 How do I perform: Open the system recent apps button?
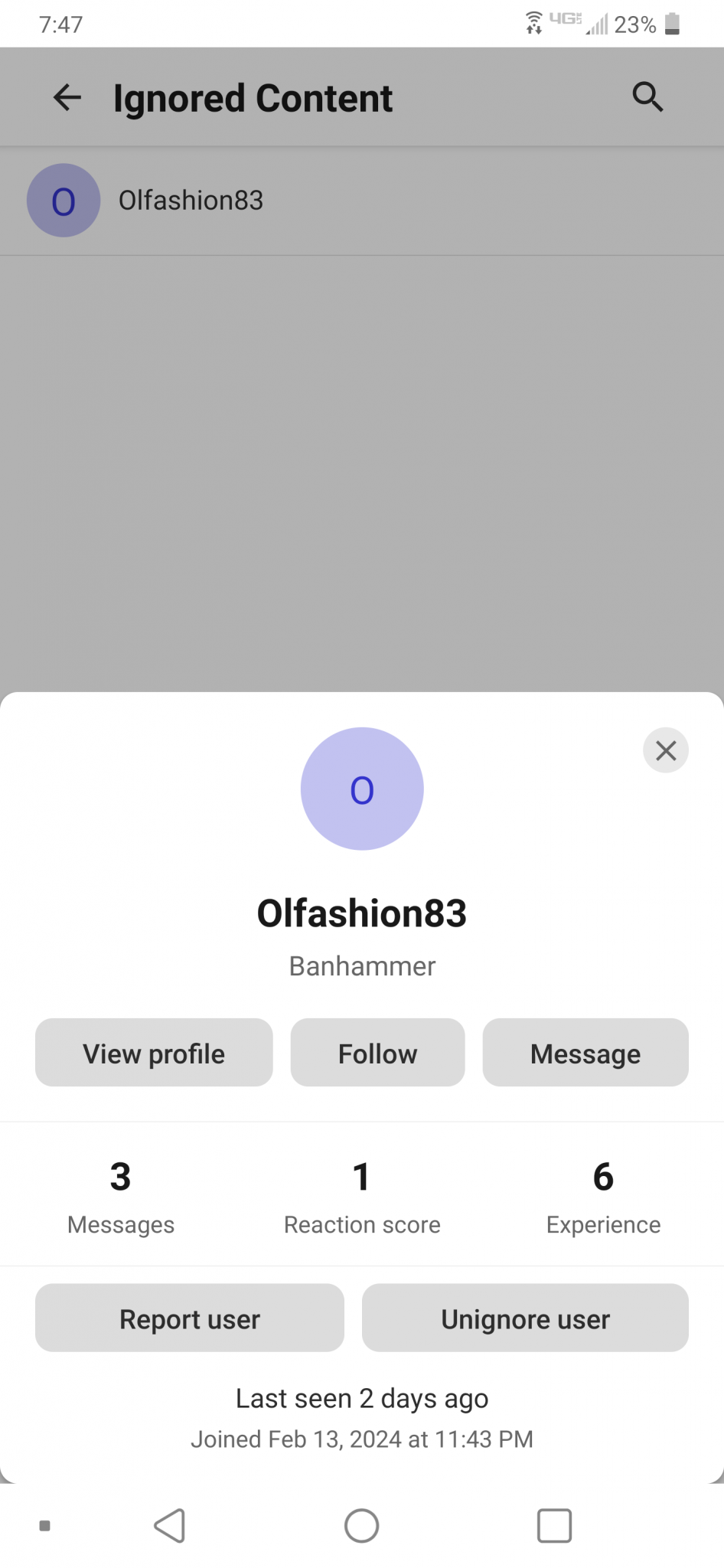[x=554, y=1525]
